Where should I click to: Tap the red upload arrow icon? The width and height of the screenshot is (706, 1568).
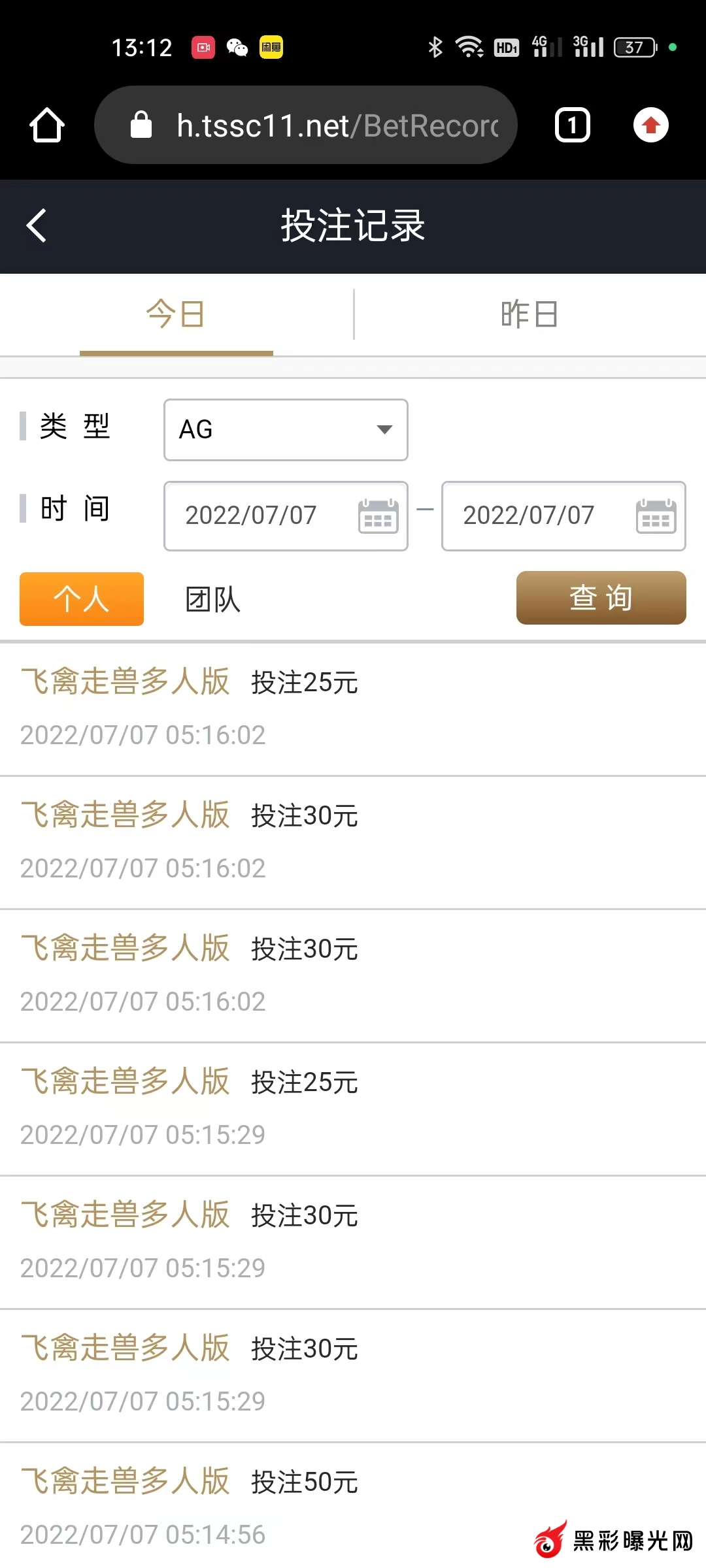coord(650,125)
